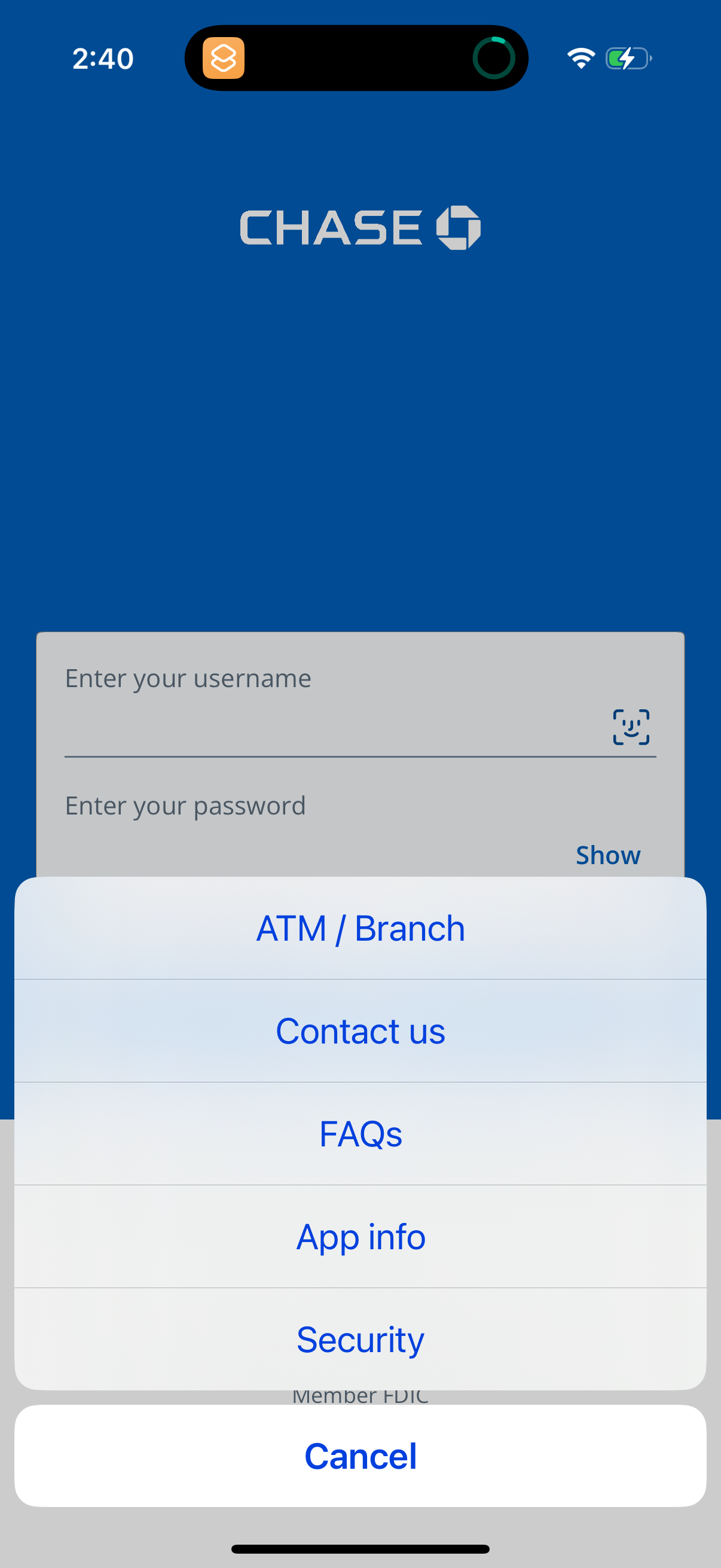Screen dimensions: 721x1568
Task: Cancel the action sheet
Action: pyautogui.click(x=360, y=1456)
